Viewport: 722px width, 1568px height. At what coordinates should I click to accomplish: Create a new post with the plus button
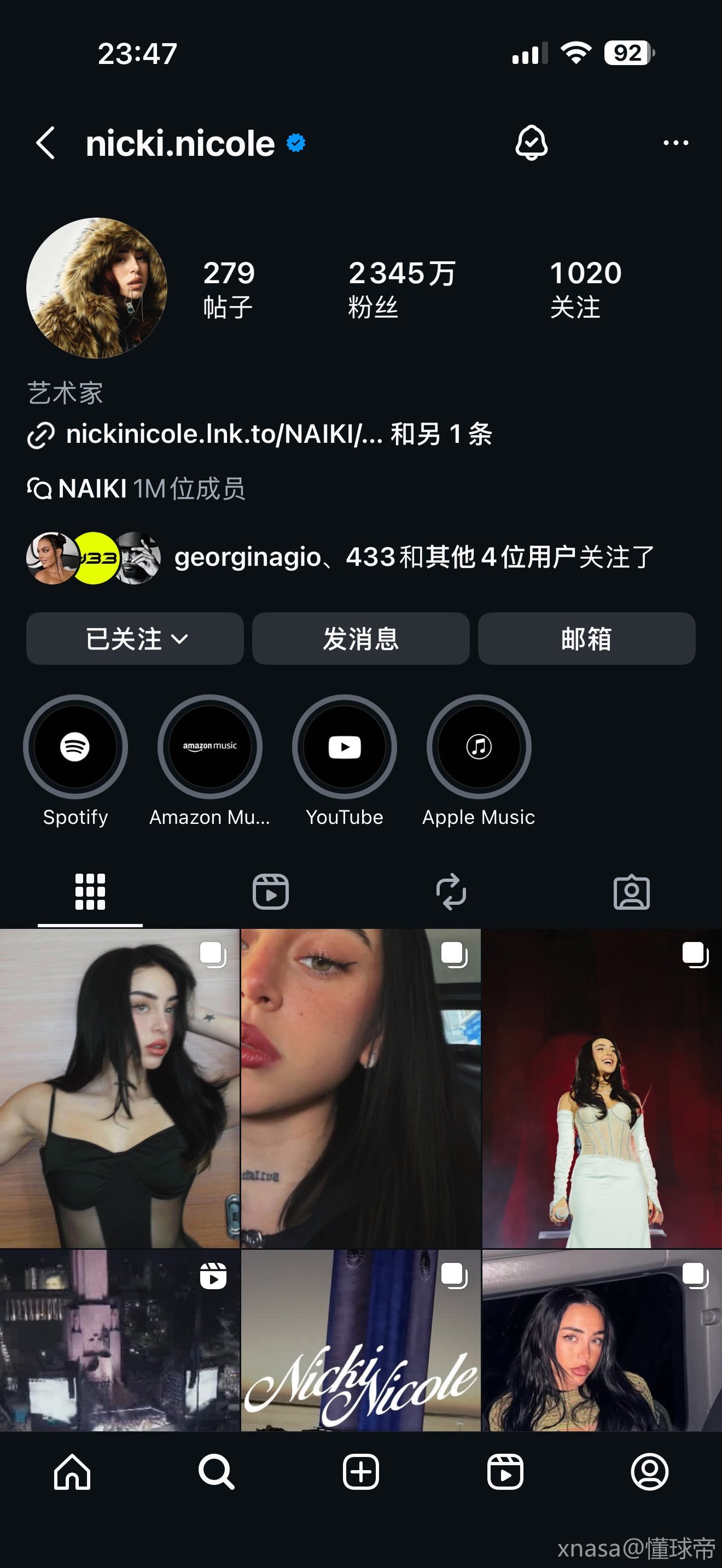coord(361,1472)
